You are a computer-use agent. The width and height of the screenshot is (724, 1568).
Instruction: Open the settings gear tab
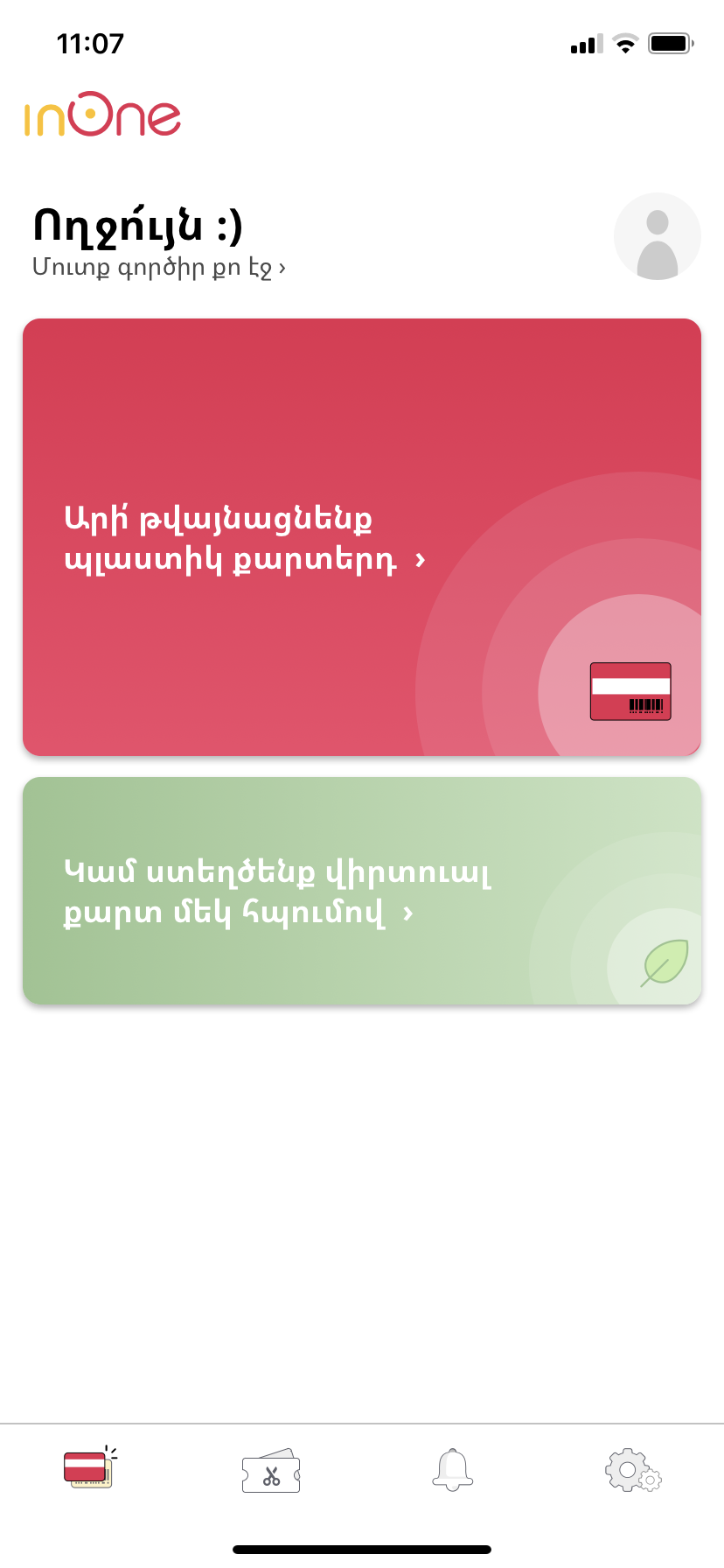(632, 1470)
